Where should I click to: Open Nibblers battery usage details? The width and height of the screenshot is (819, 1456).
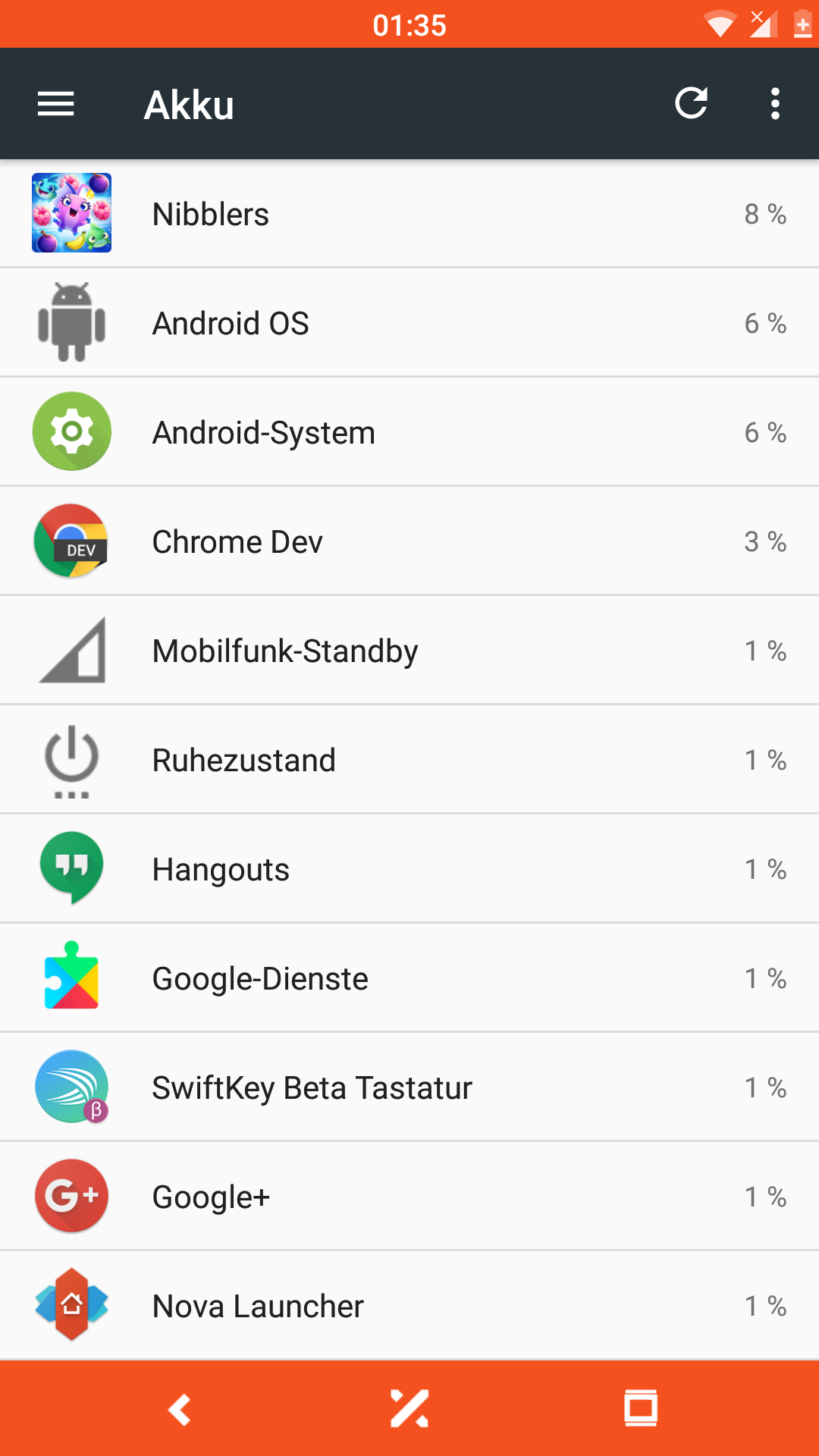(x=409, y=214)
